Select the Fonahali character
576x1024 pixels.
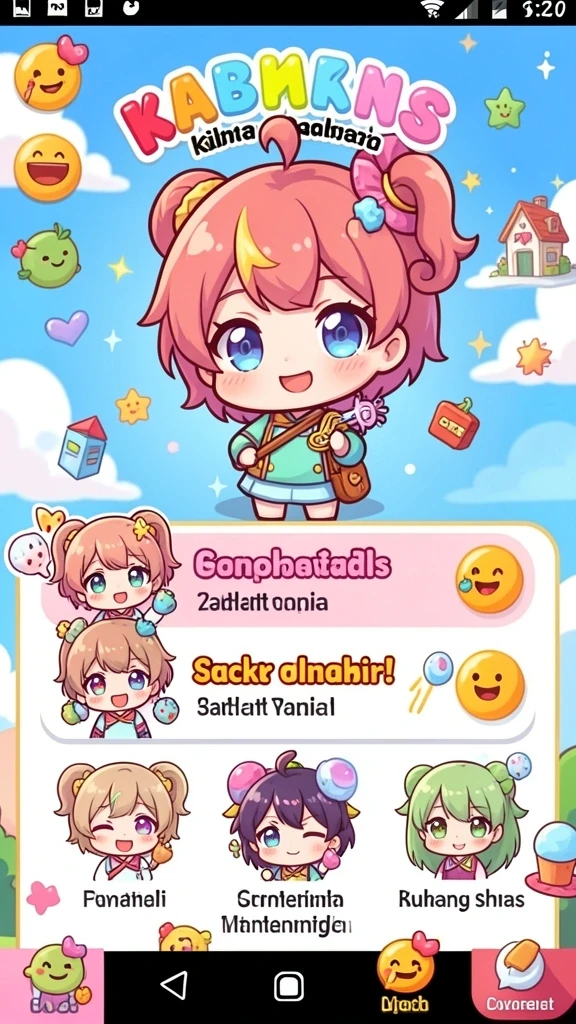(123, 836)
